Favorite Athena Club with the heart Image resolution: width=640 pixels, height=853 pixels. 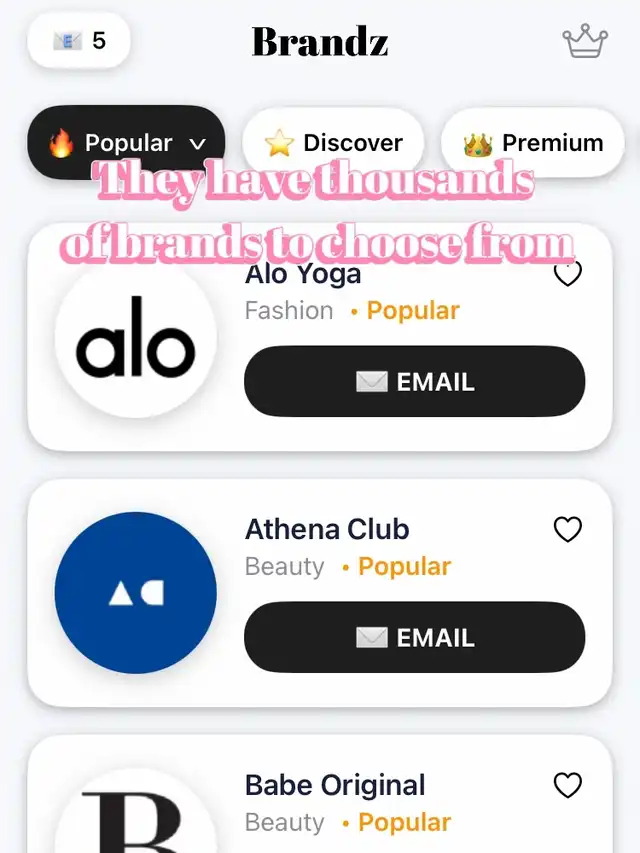[568, 529]
